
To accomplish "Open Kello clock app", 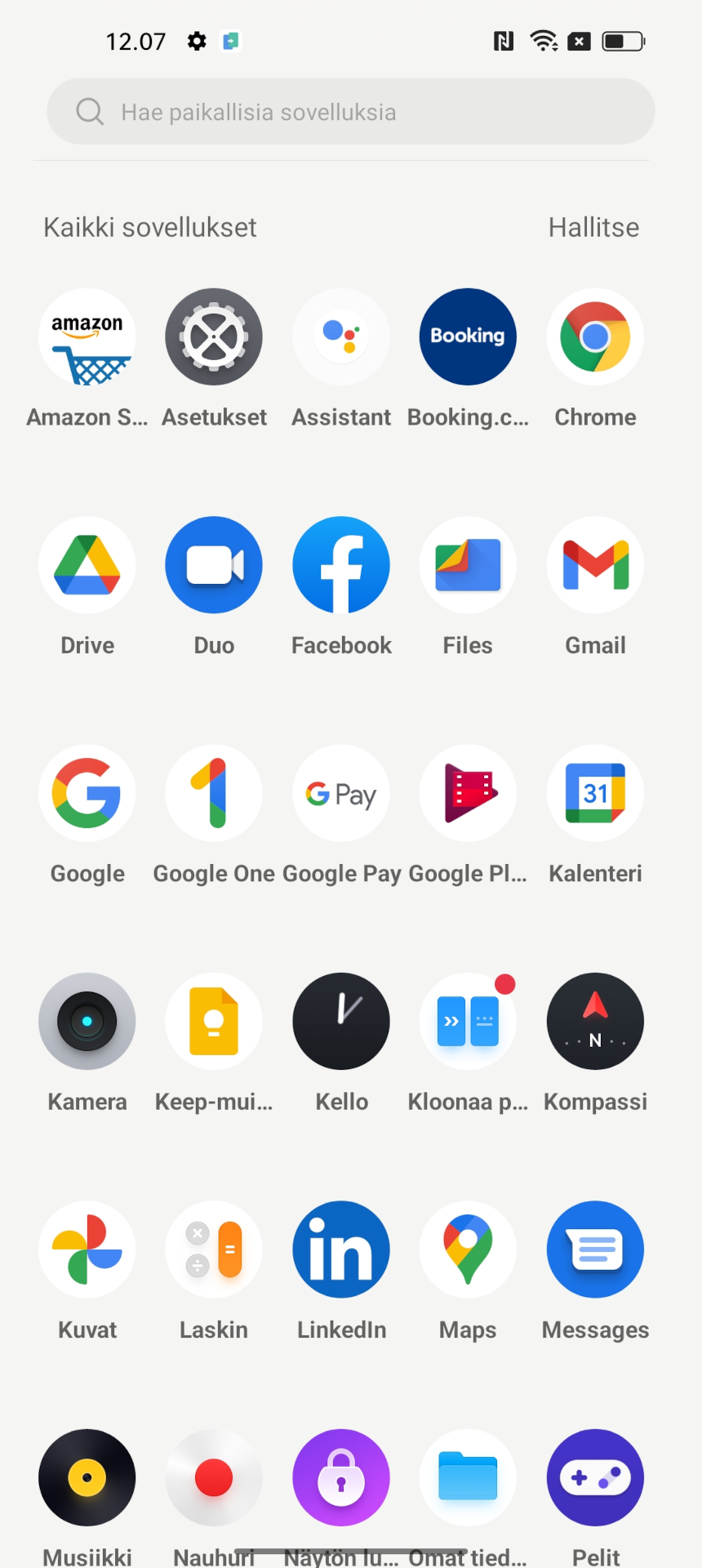I will (x=341, y=1021).
